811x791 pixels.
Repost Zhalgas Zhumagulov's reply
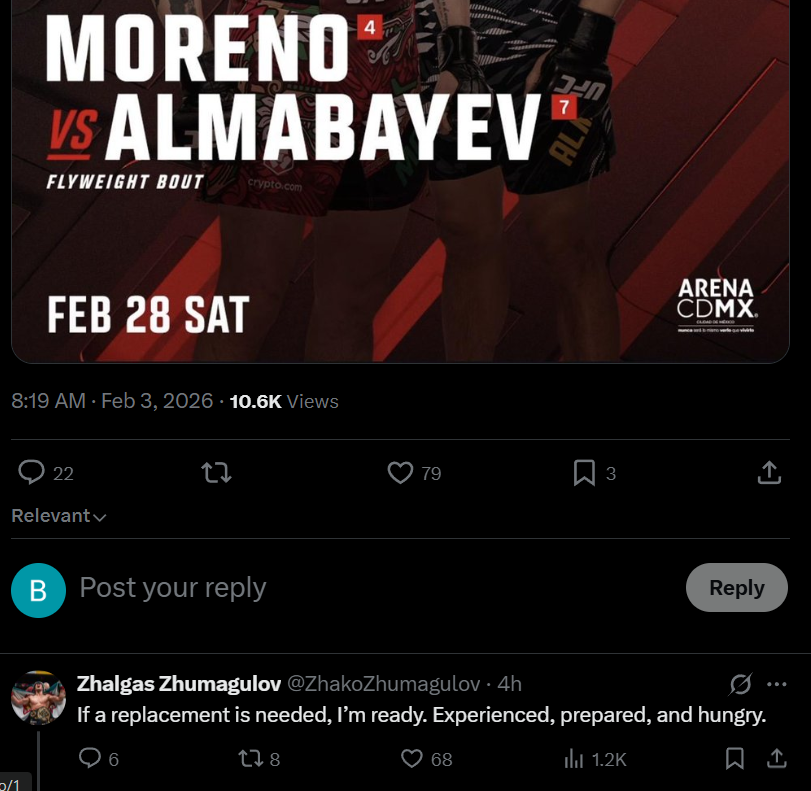pyautogui.click(x=249, y=759)
